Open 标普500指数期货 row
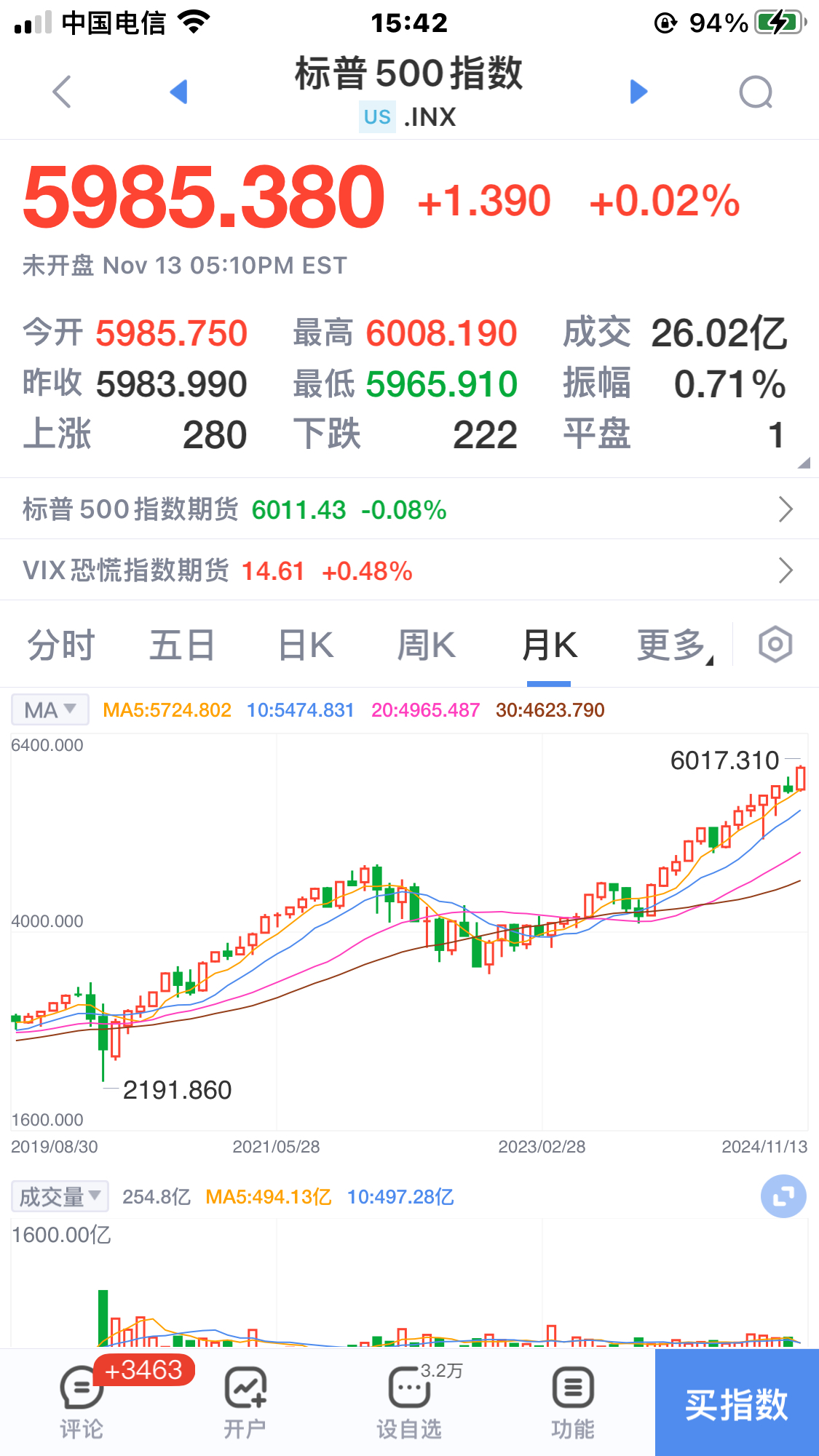Viewport: 819px width, 1456px height. [408, 509]
